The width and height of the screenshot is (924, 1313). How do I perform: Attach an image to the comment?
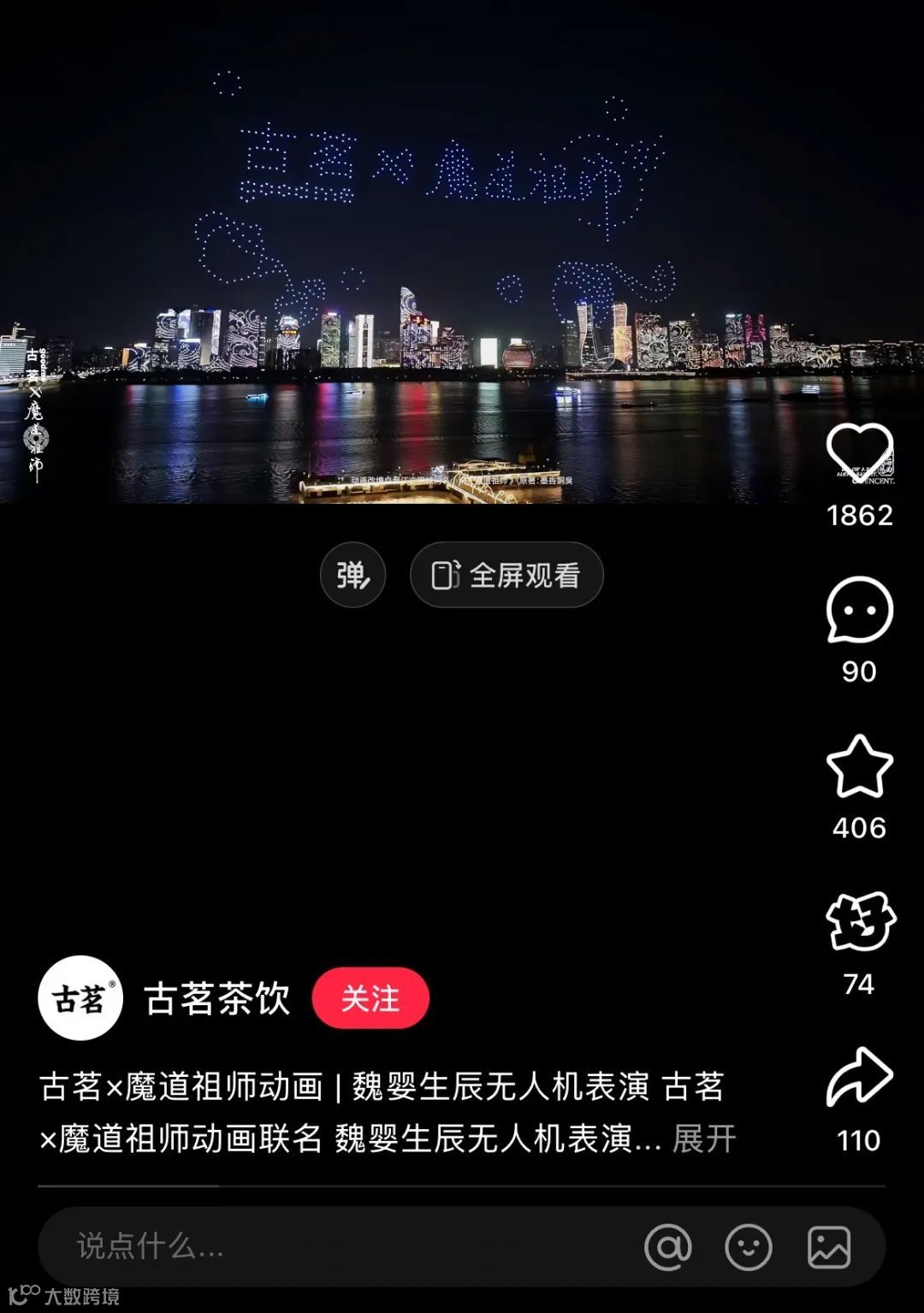coord(829,1247)
